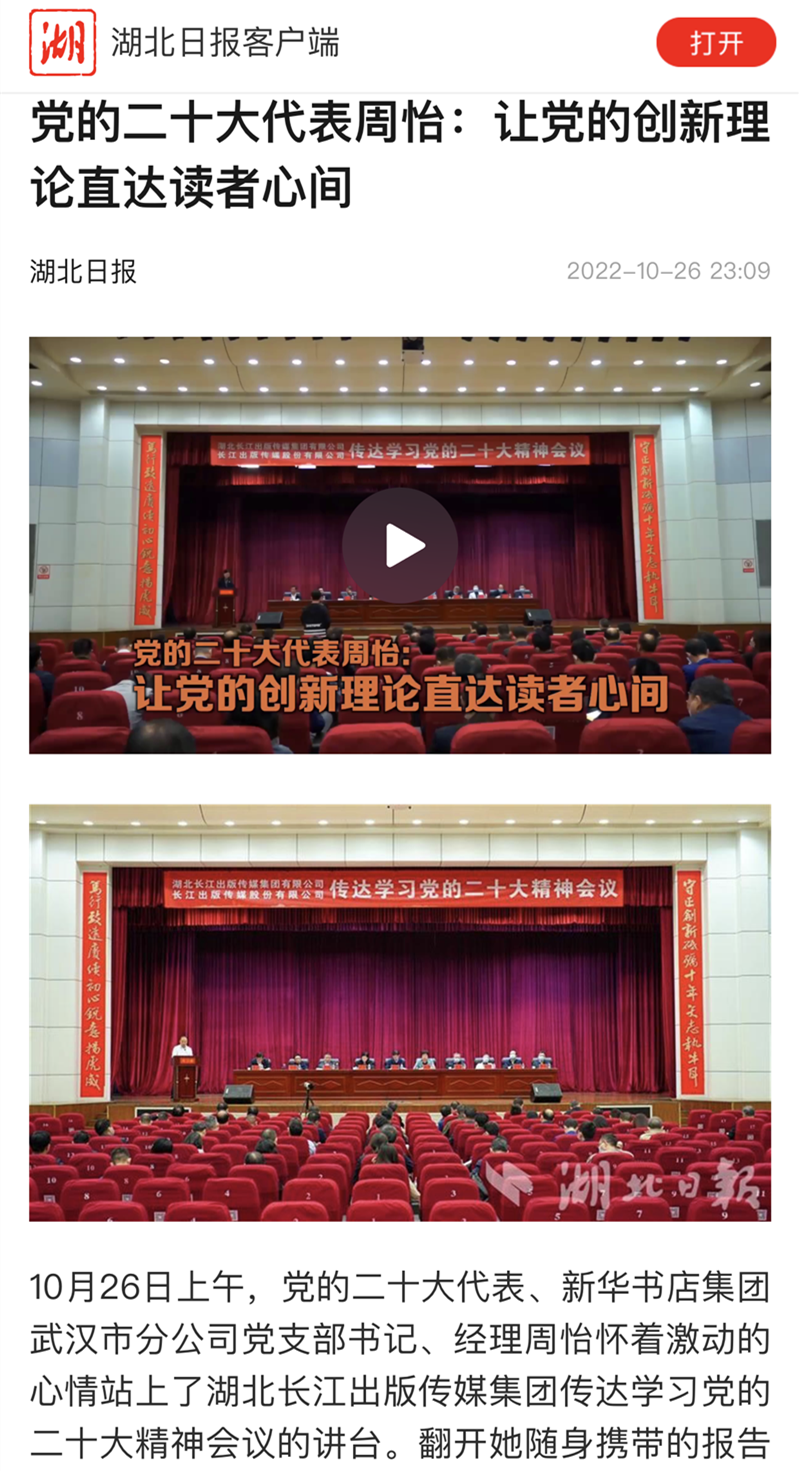Open the meeting hall photo below the video
The height and width of the screenshot is (1471, 799).
coord(400,1012)
